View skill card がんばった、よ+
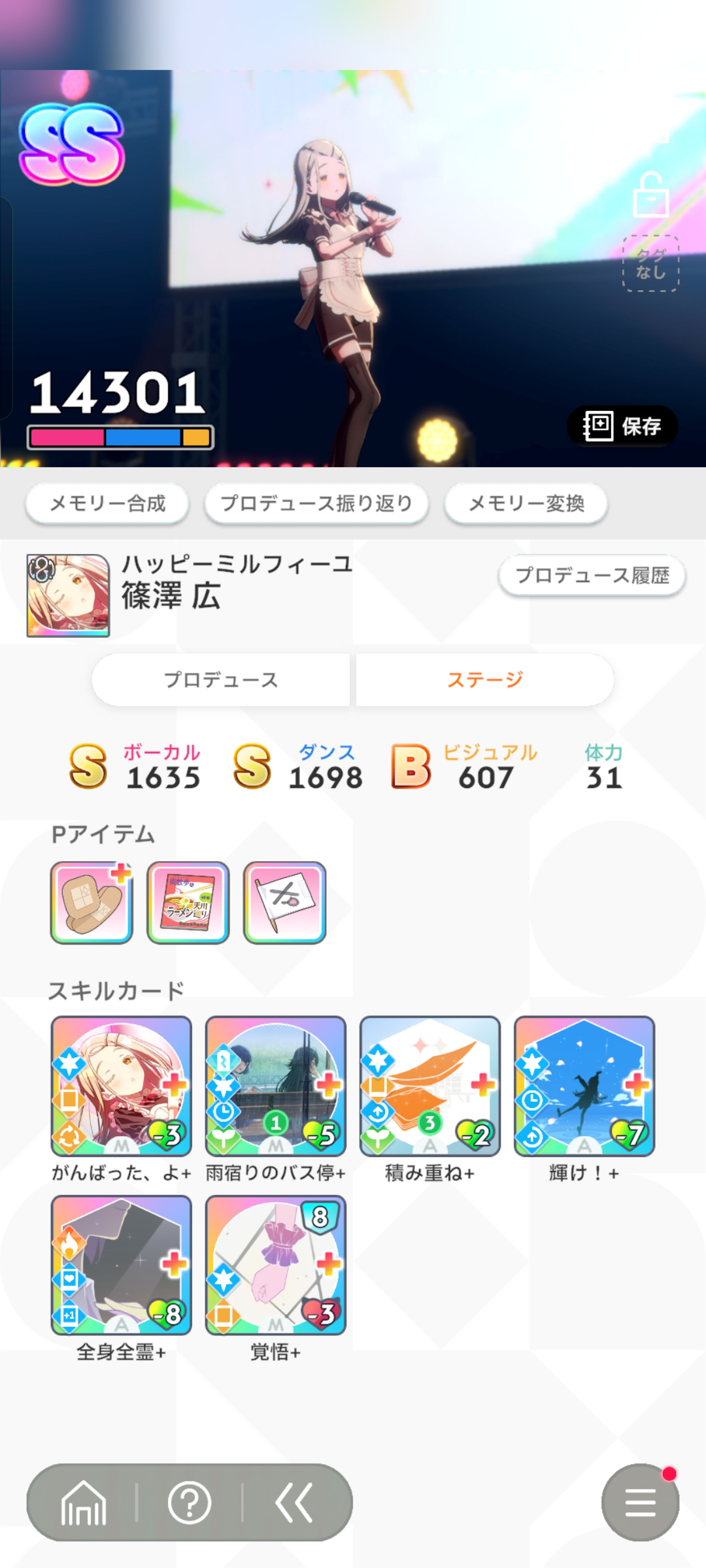706x1568 pixels. (x=122, y=1086)
